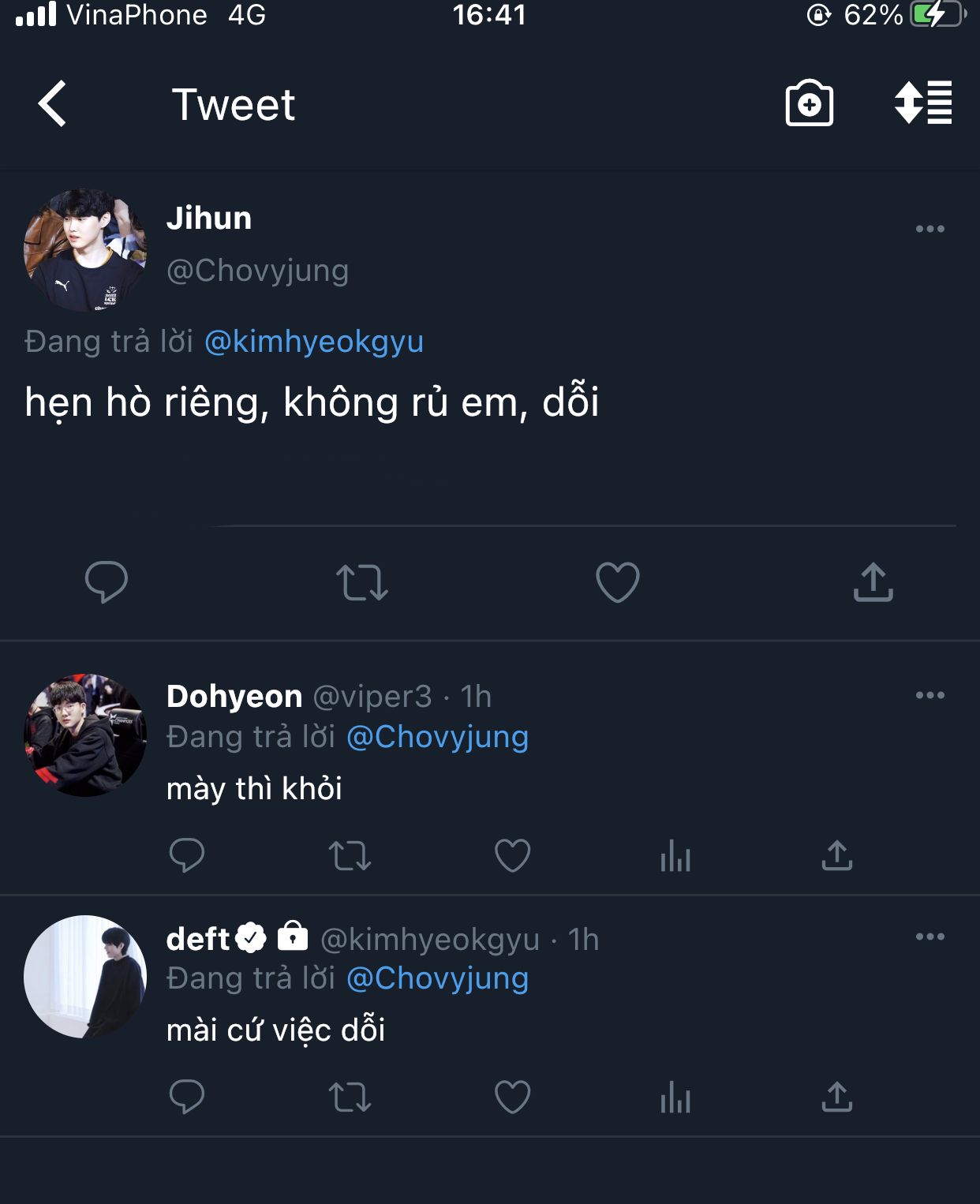Retweet Jihun's tweet

pos(362,582)
